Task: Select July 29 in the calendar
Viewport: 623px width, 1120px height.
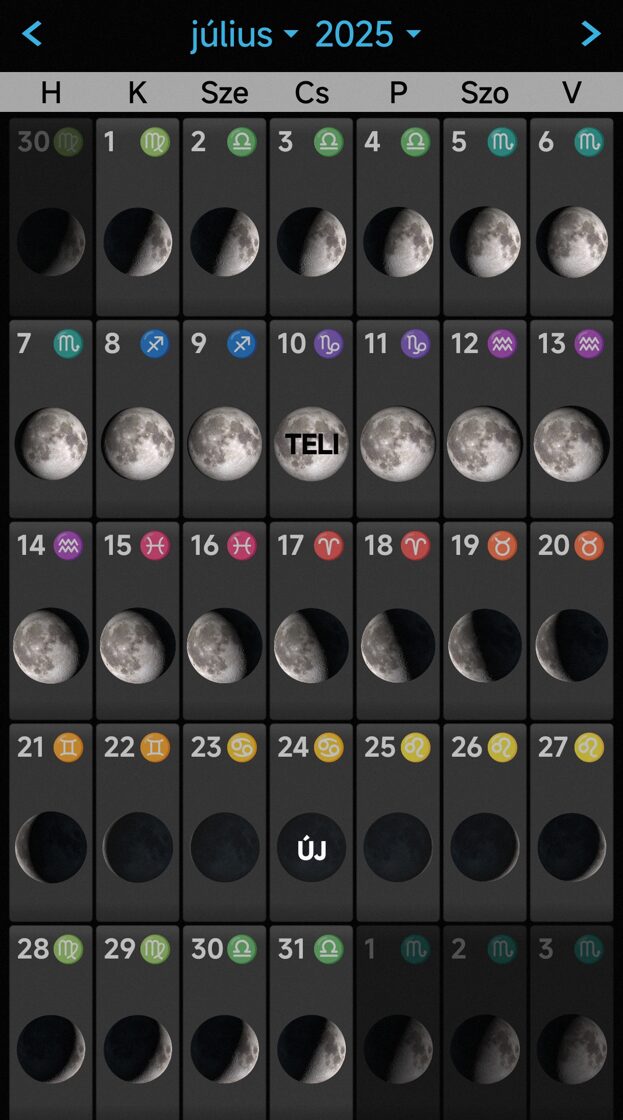Action: (x=138, y=1023)
